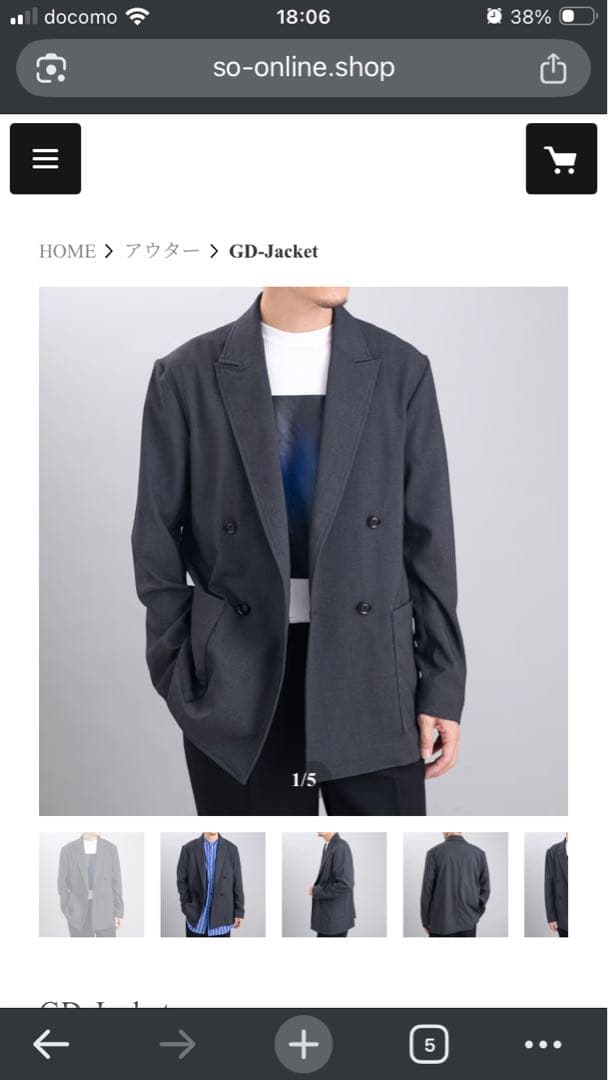Share this page from the address bar

click(552, 68)
